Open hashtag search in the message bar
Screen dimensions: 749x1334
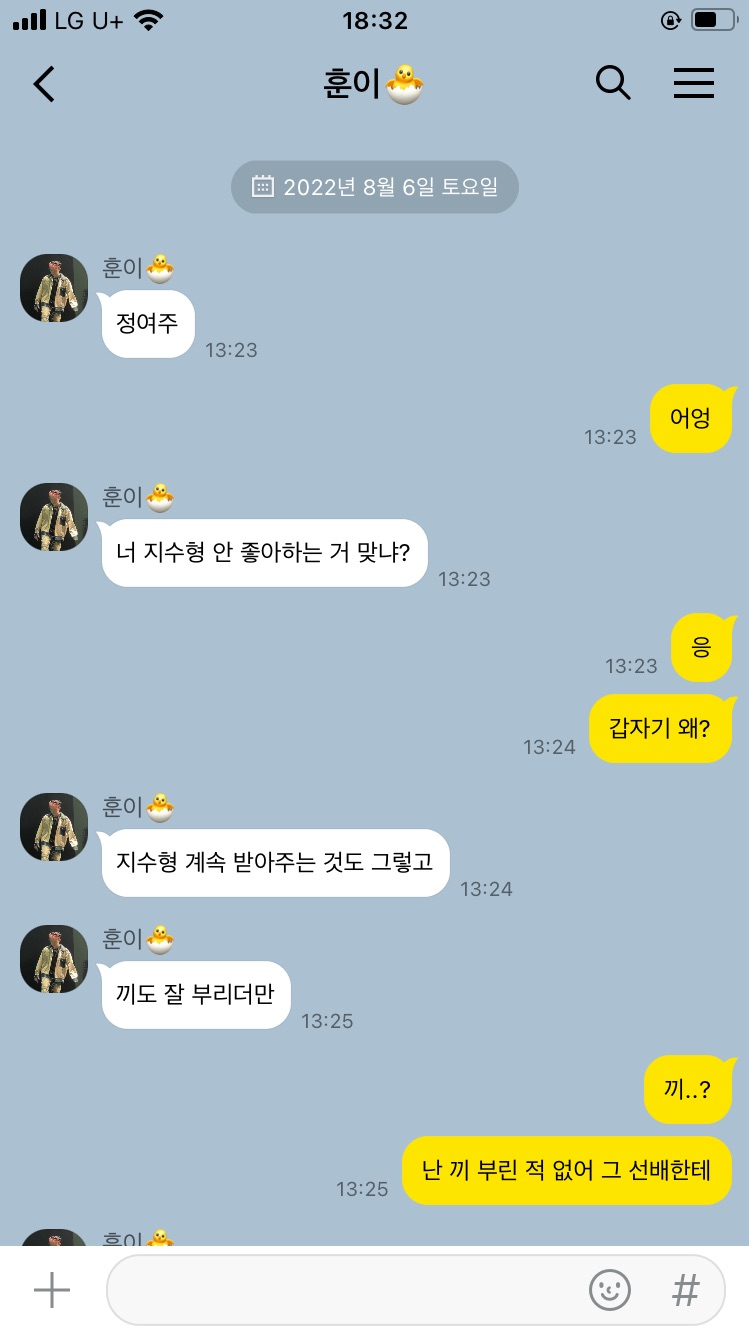(x=685, y=1291)
